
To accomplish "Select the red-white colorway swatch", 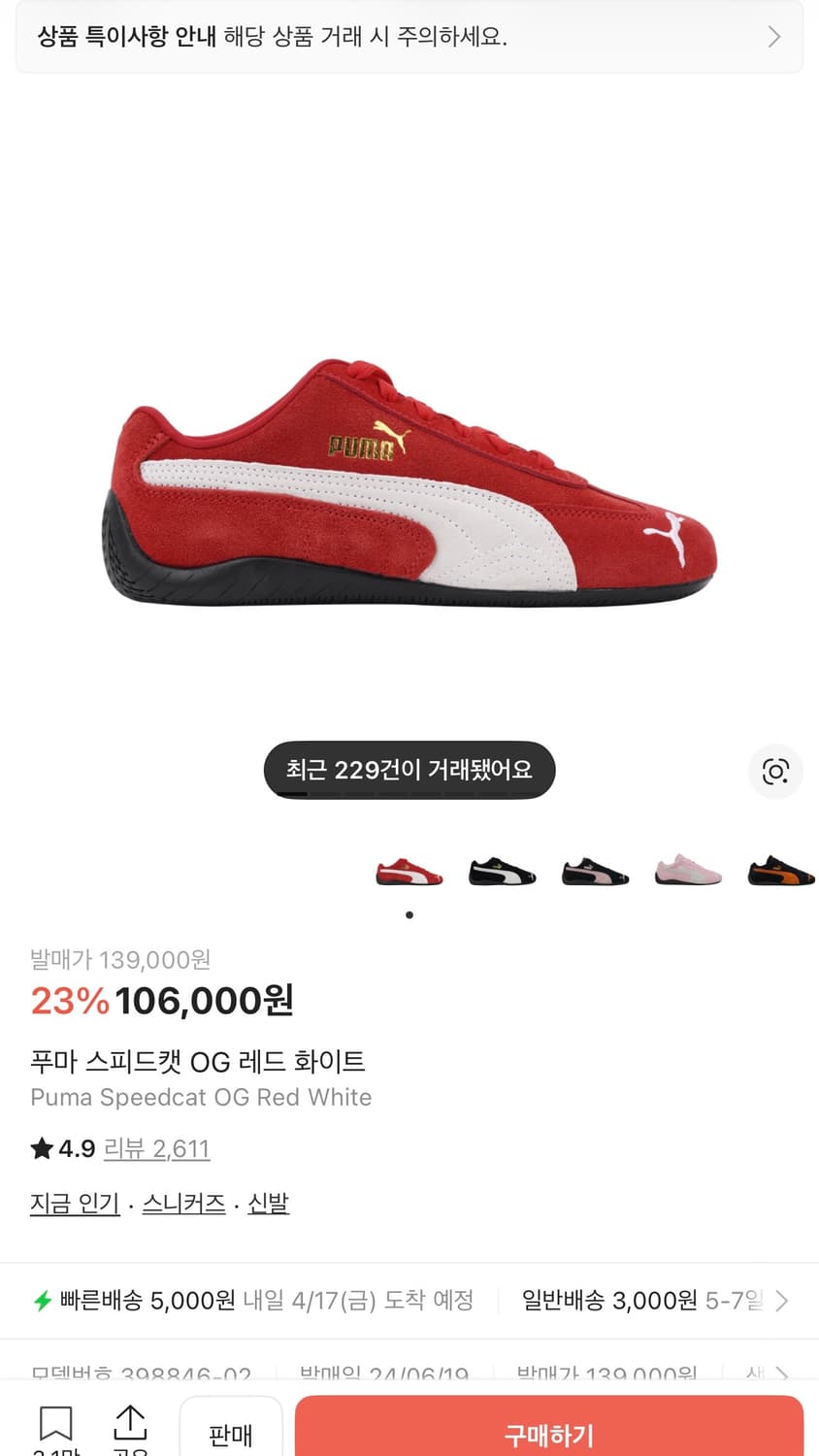I will (x=409, y=871).
